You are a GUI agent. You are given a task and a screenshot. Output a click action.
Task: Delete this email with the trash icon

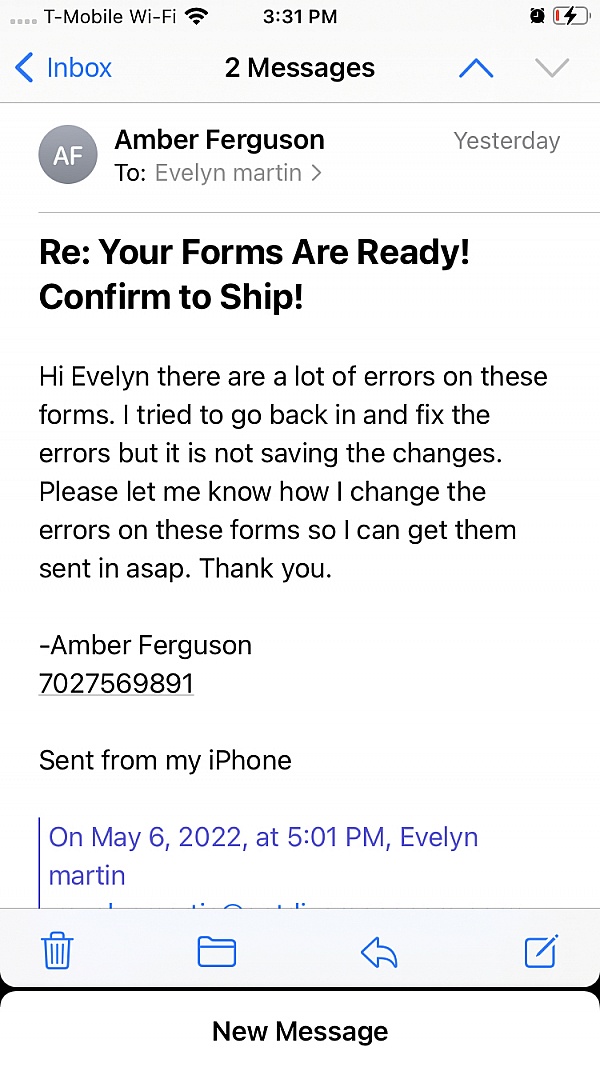[x=57, y=951]
